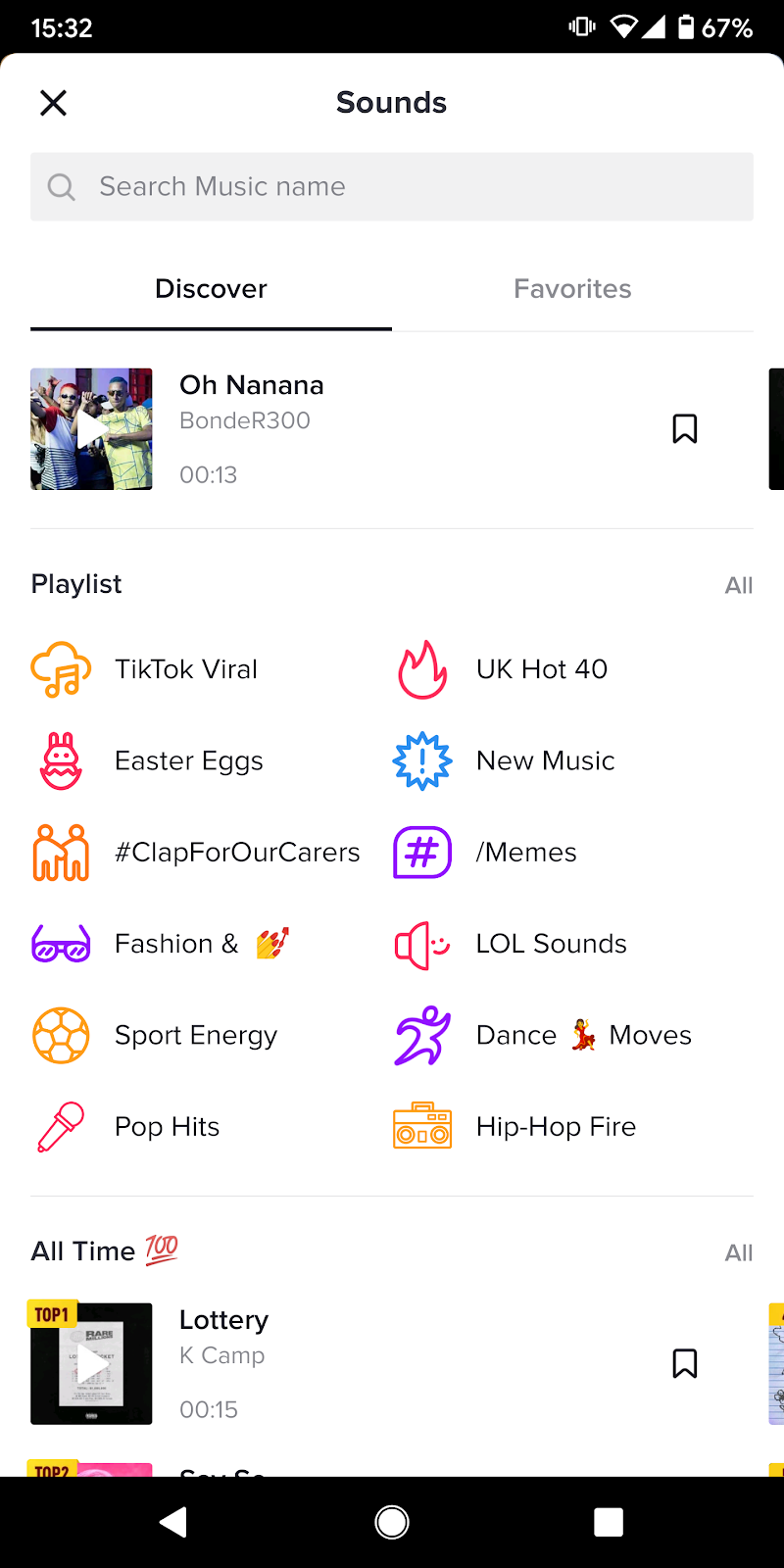View all All Time top sounds
This screenshot has height=1568, width=784.
pyautogui.click(x=738, y=1252)
